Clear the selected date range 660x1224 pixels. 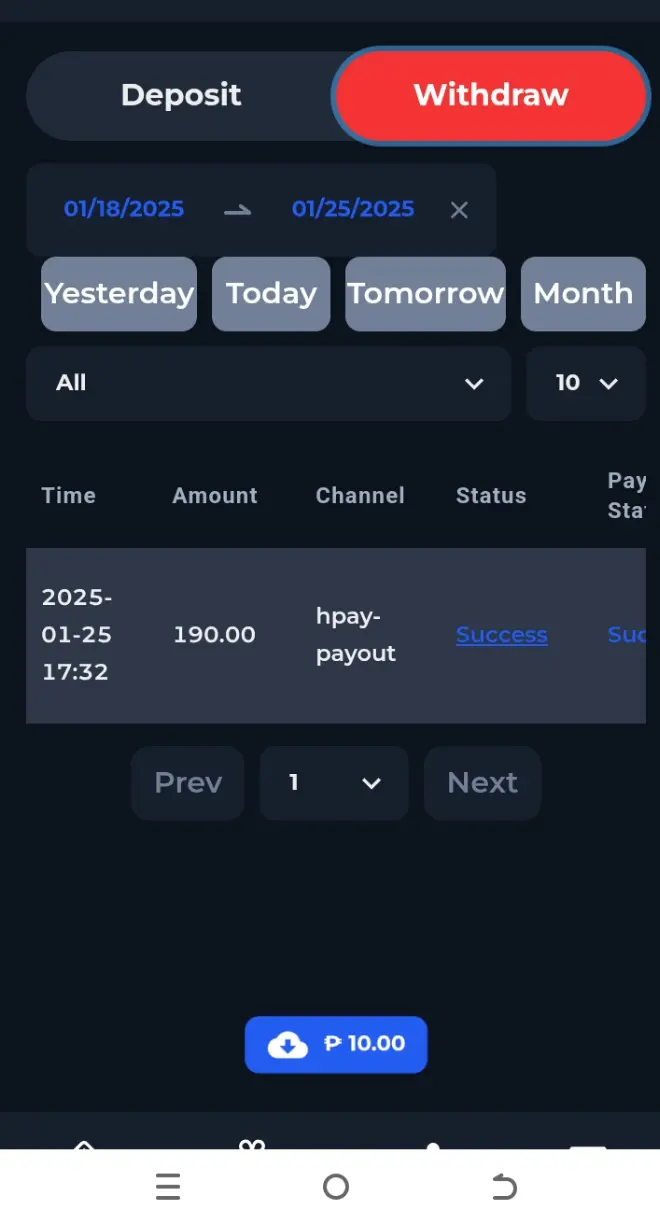coord(459,210)
